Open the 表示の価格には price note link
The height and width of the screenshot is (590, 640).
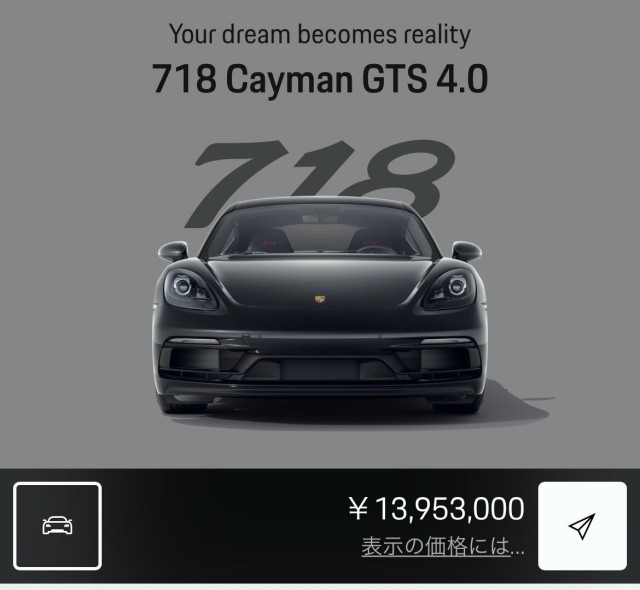[x=442, y=548]
